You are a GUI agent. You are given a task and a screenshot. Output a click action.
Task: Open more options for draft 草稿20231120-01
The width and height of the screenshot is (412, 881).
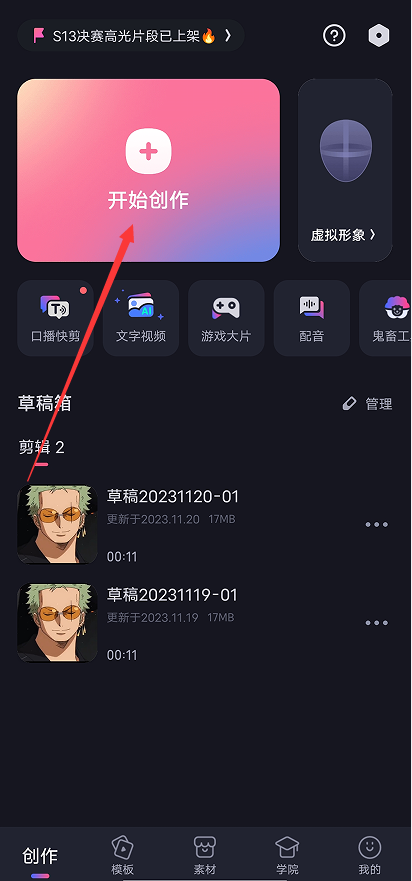(x=377, y=524)
